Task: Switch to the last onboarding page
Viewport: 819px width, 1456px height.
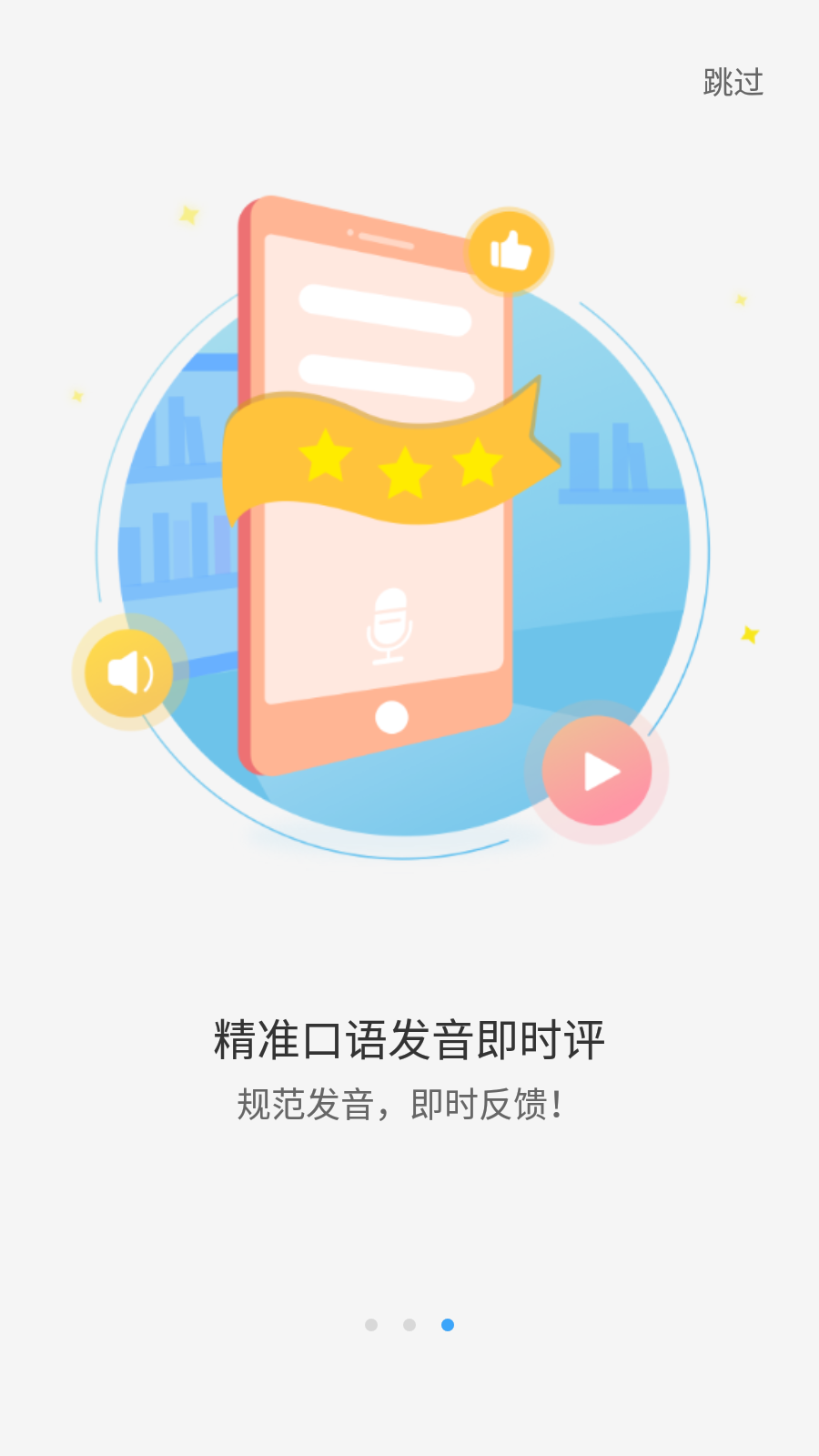Action: 448,1327
